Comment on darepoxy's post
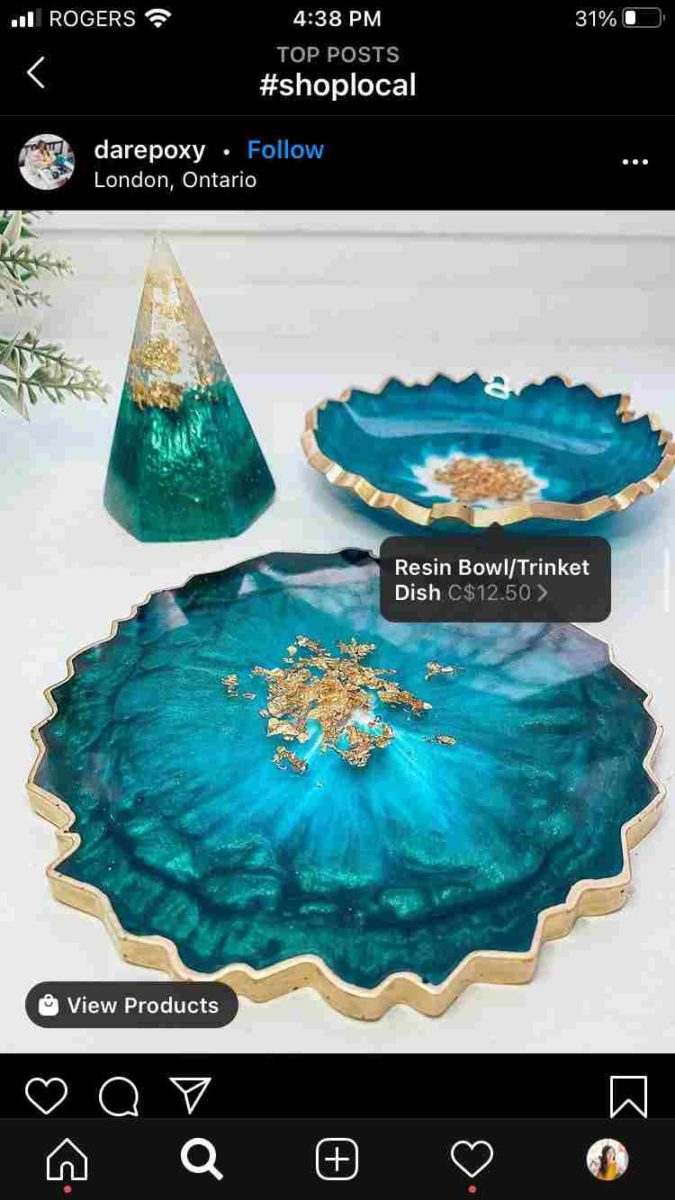Screen dimensions: 675x1200 [119, 1096]
